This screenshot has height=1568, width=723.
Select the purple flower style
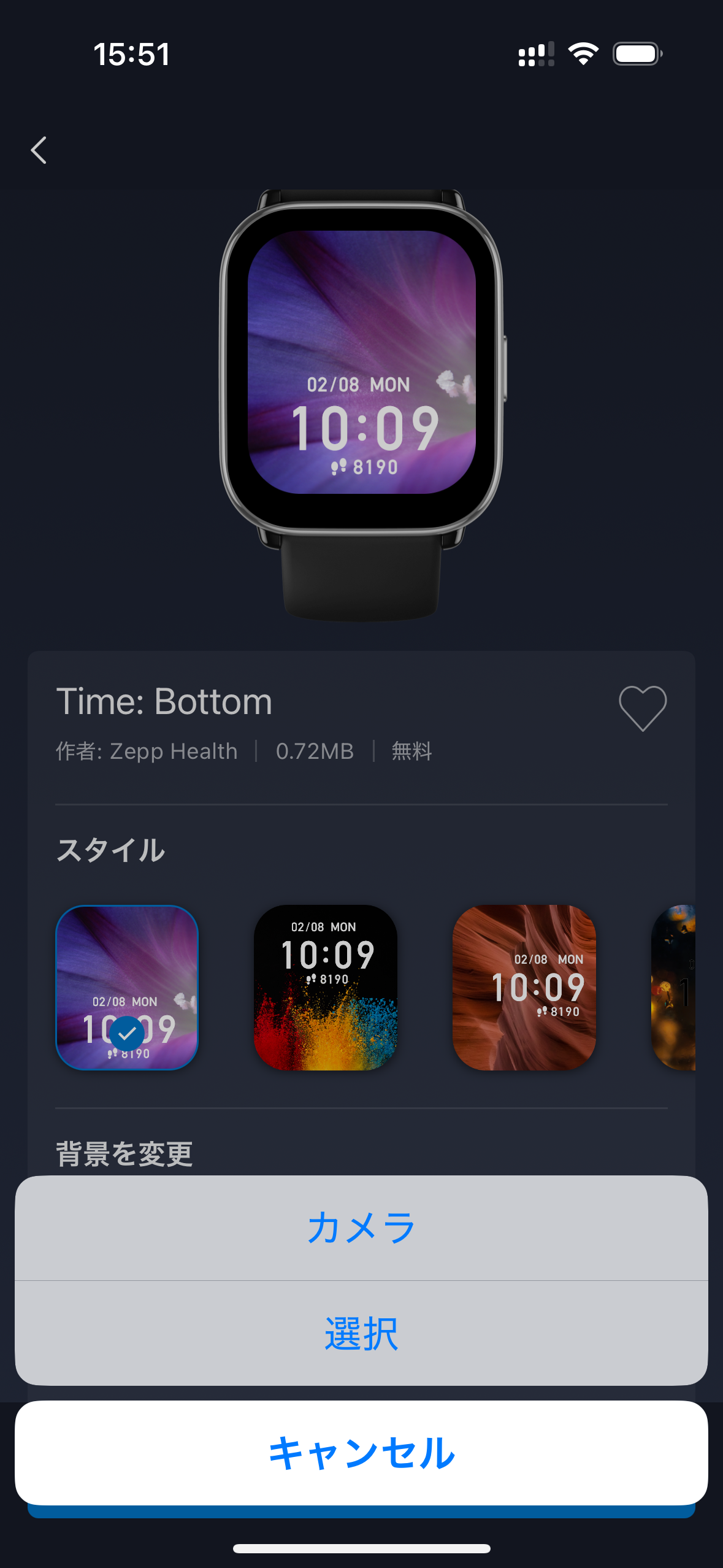click(x=127, y=988)
